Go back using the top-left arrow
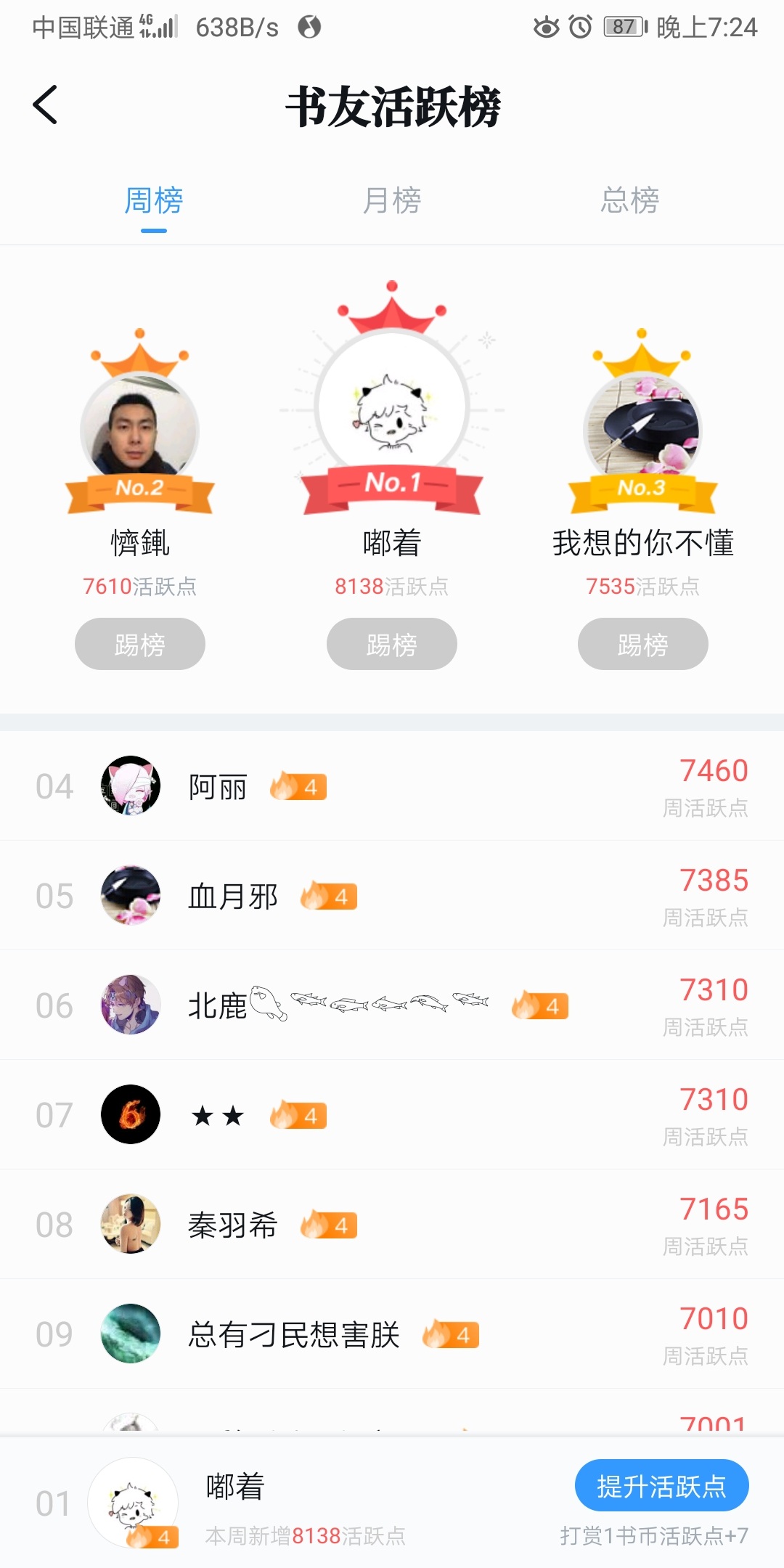 click(x=45, y=105)
